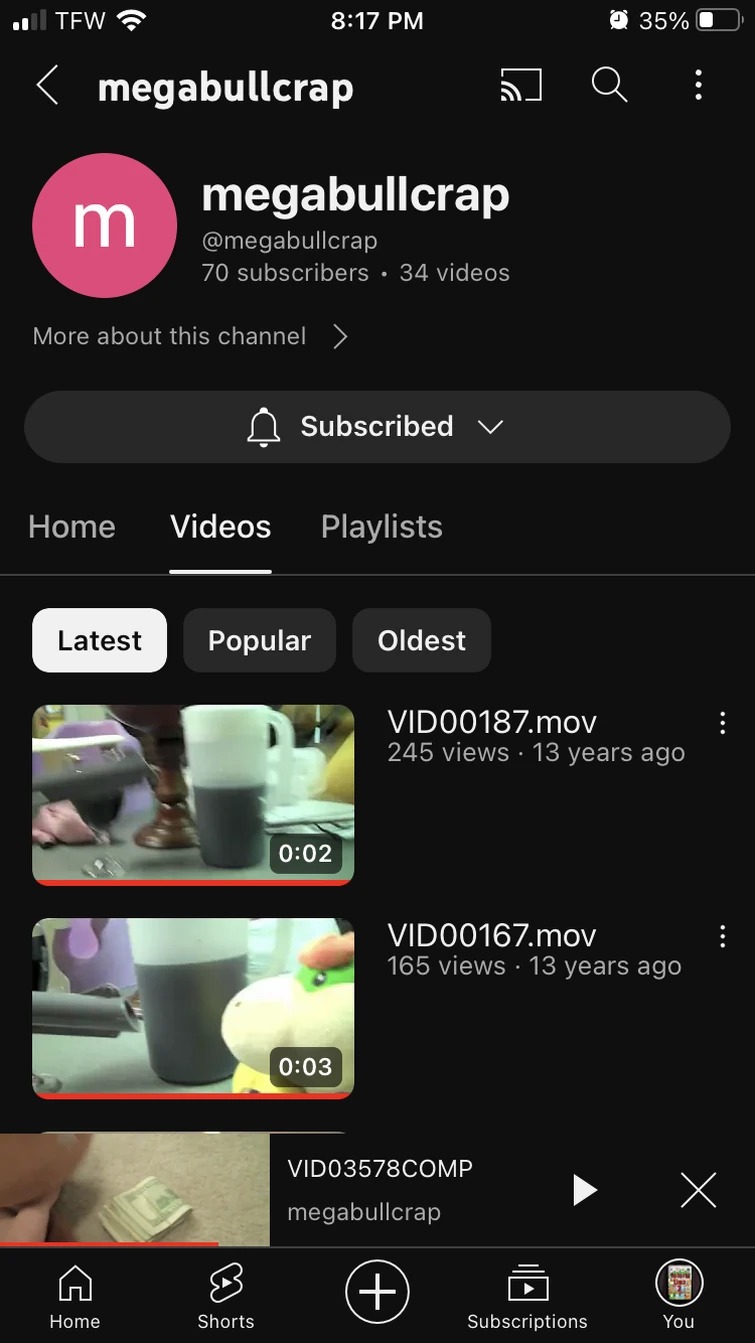755x1343 pixels.
Task: Open the Subscriptions feed icon
Action: (x=528, y=1293)
